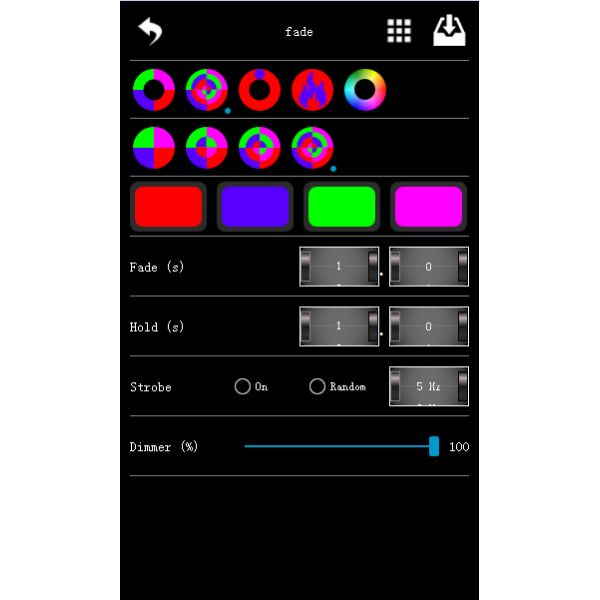
Task: Pick the four-quadrant pie pattern
Action: tap(154, 148)
